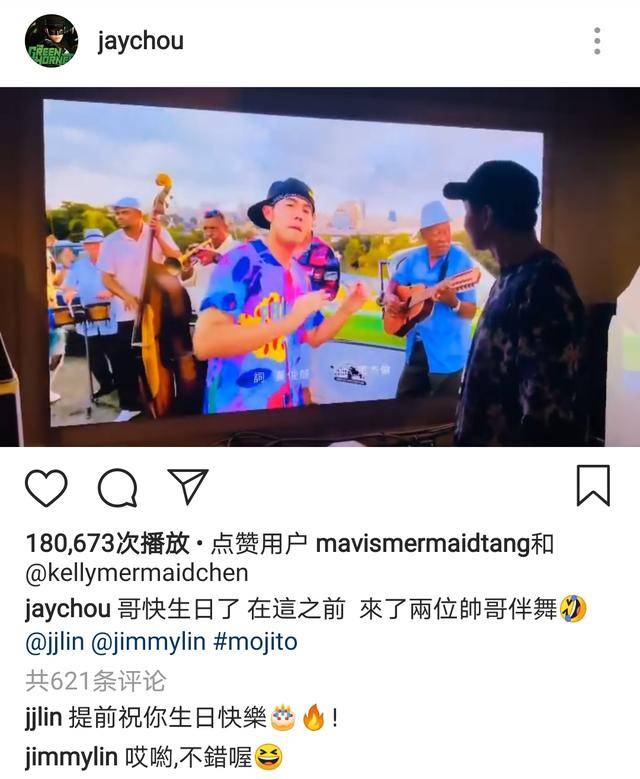Screen dimensions: 640x779
Task: Open the comment bubble icon
Action: [117, 487]
